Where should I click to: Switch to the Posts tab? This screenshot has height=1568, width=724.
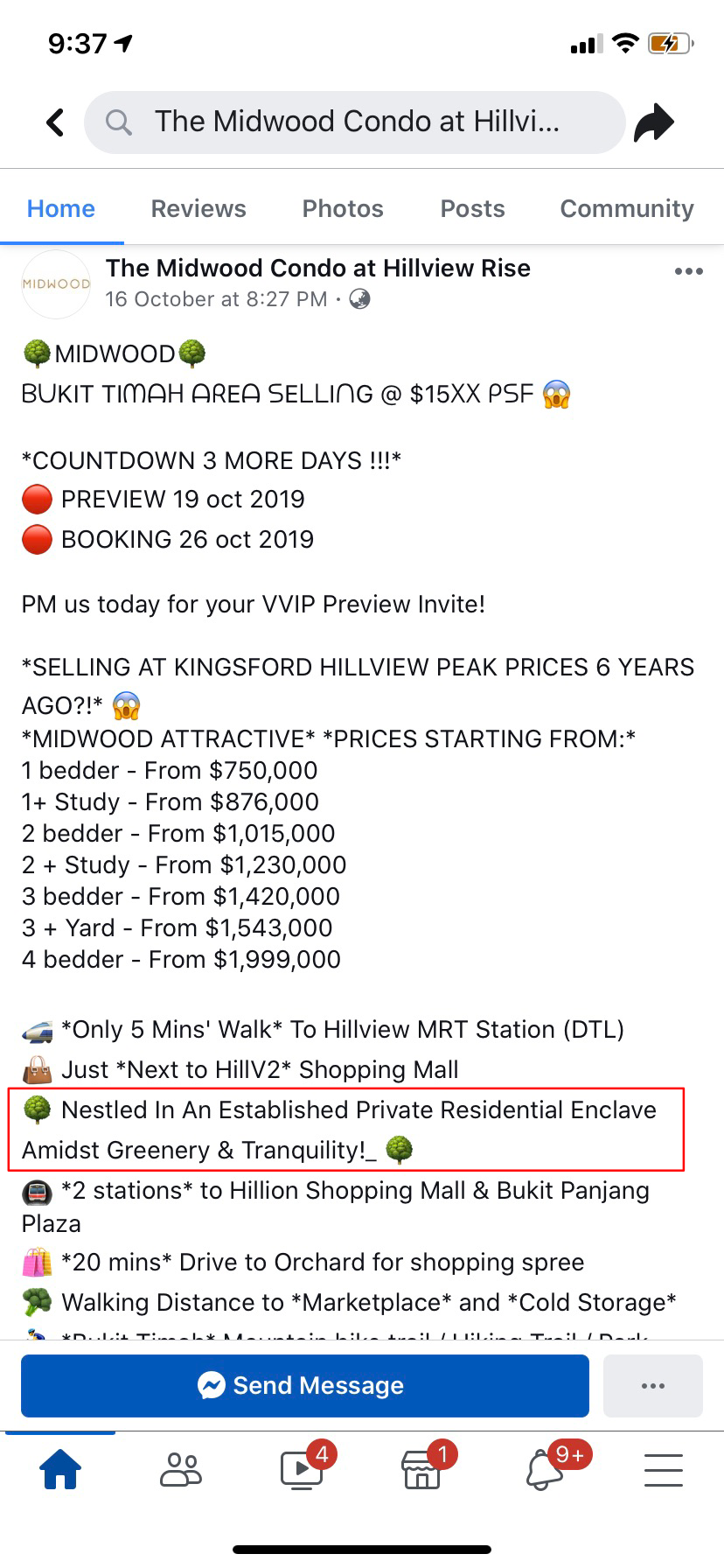click(472, 208)
